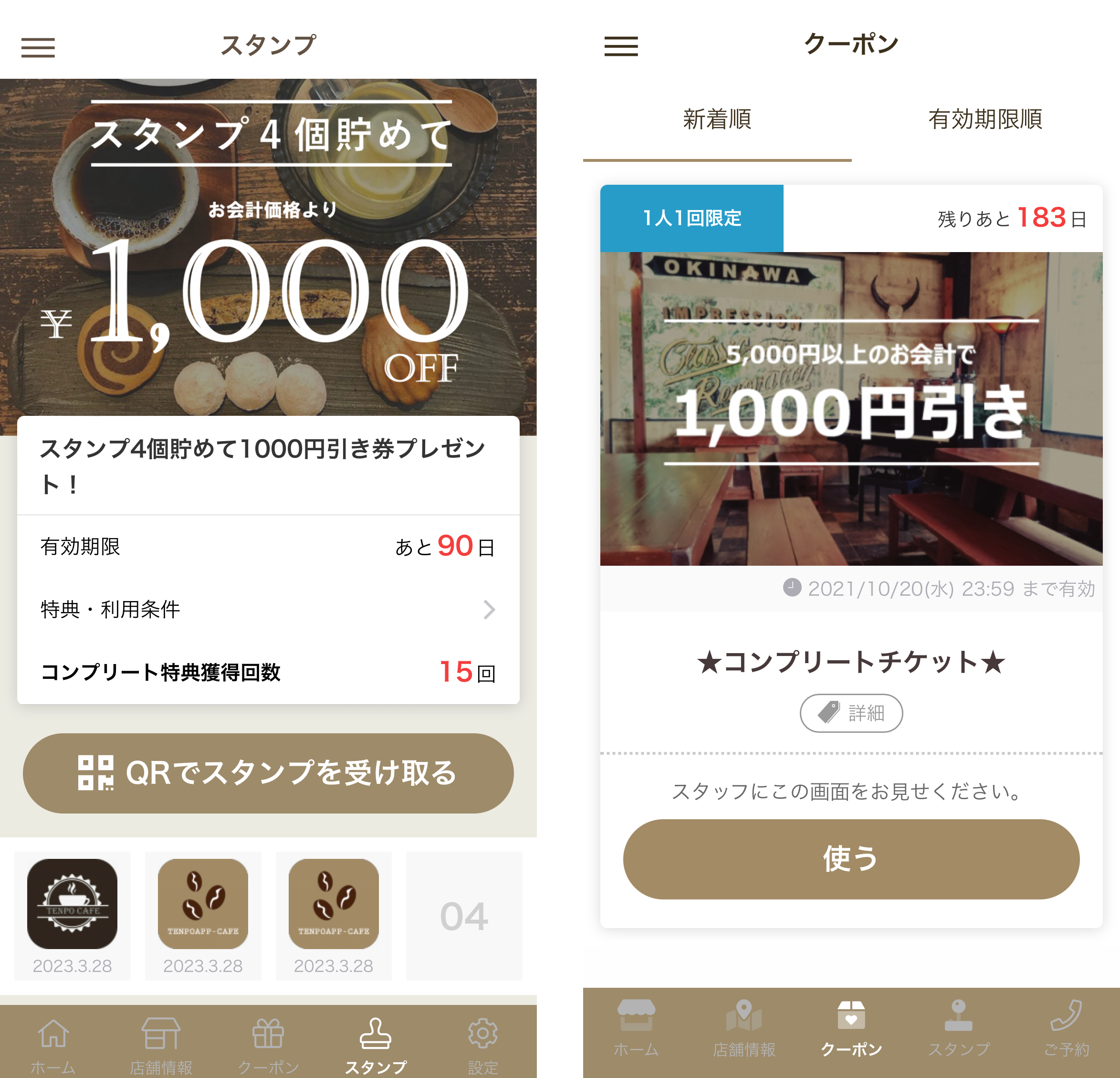Tap the 使う button on the coupon
This screenshot has width=1120, height=1078.
pyautogui.click(x=850, y=858)
